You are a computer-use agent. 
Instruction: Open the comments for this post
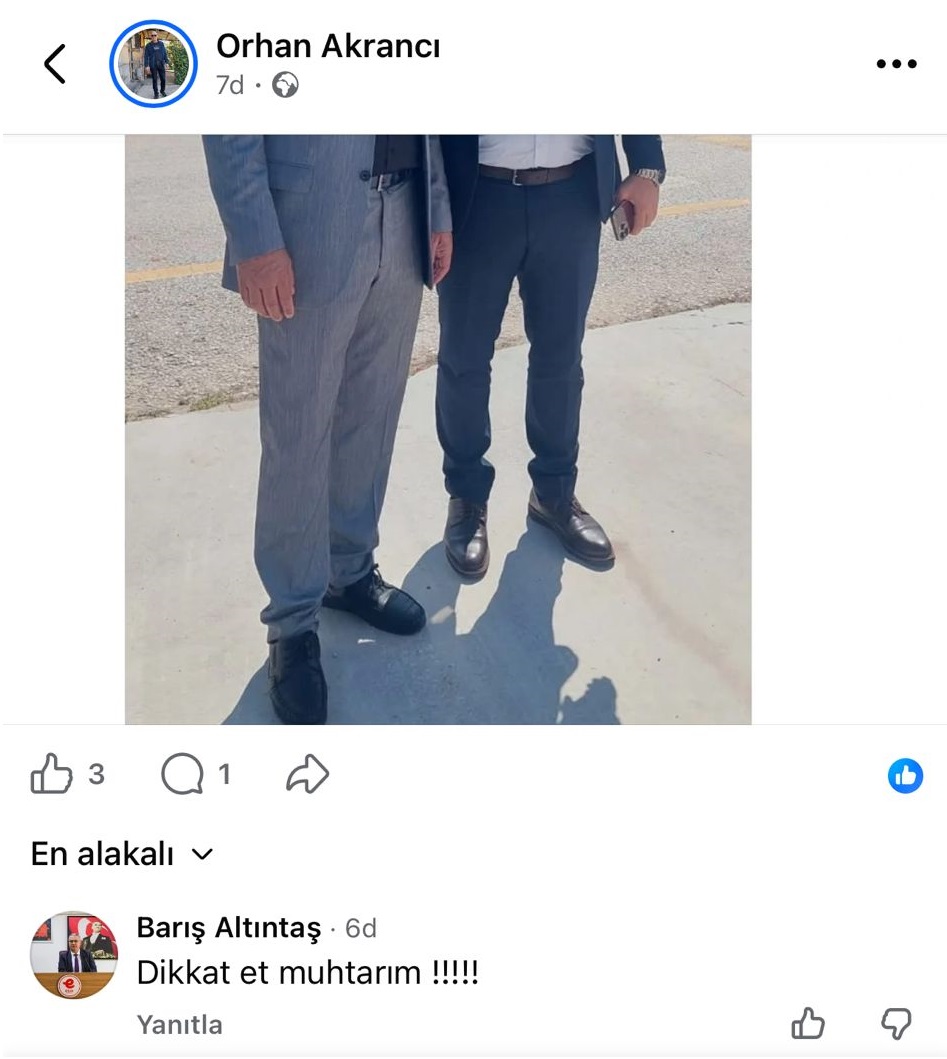(183, 775)
